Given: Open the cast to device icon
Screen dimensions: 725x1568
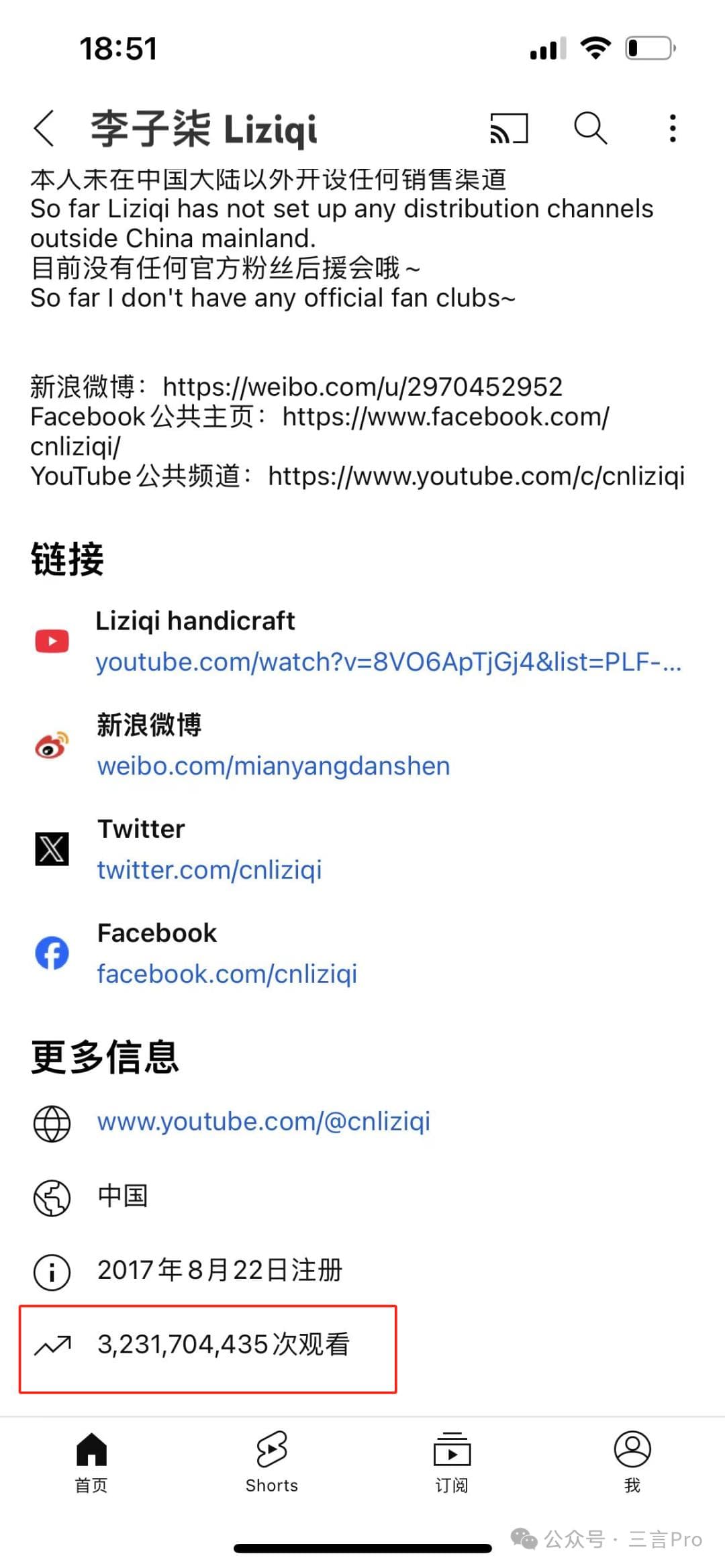Looking at the screenshot, I should click(x=509, y=128).
